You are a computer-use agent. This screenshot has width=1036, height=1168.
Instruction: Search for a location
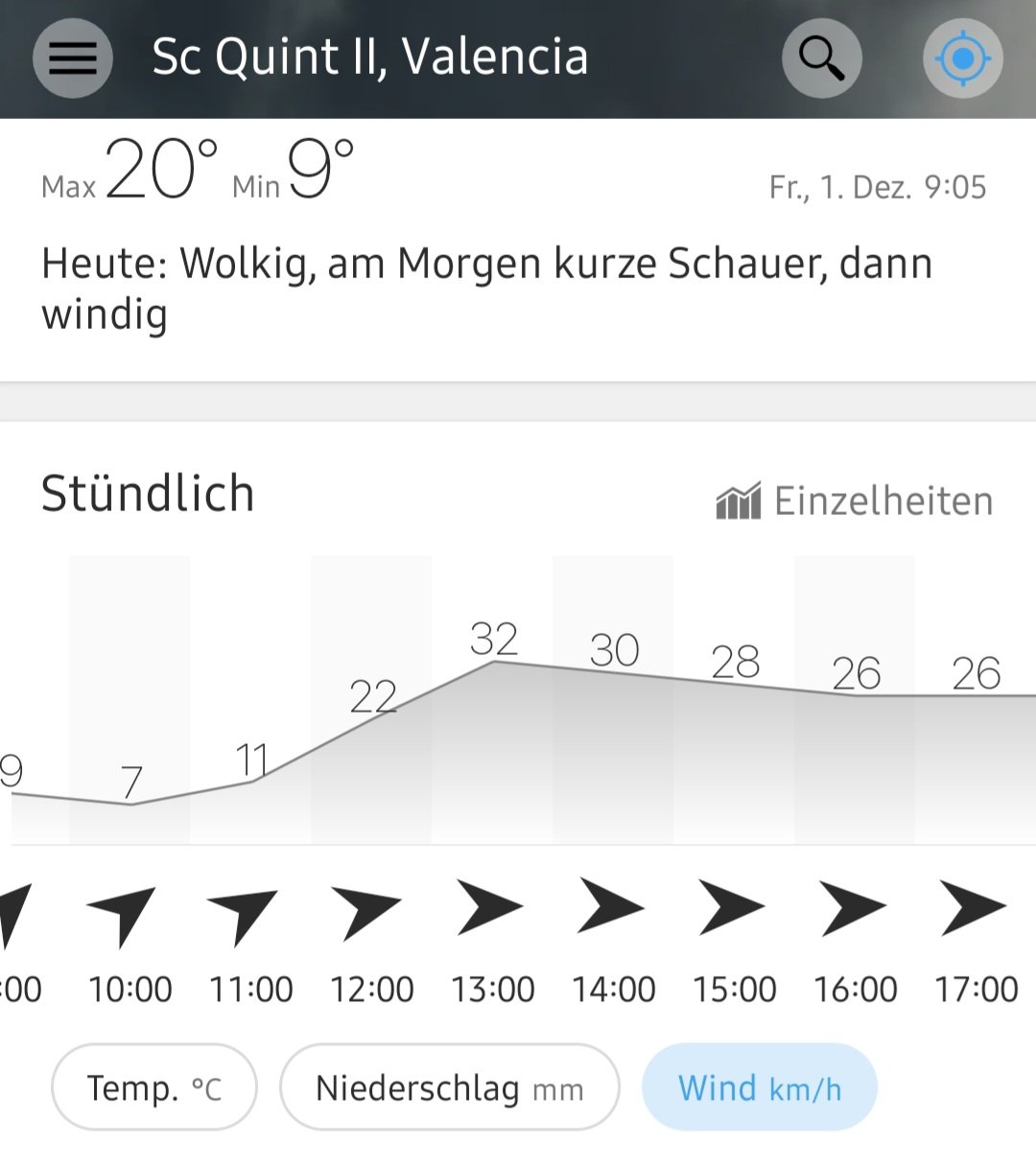point(821,58)
